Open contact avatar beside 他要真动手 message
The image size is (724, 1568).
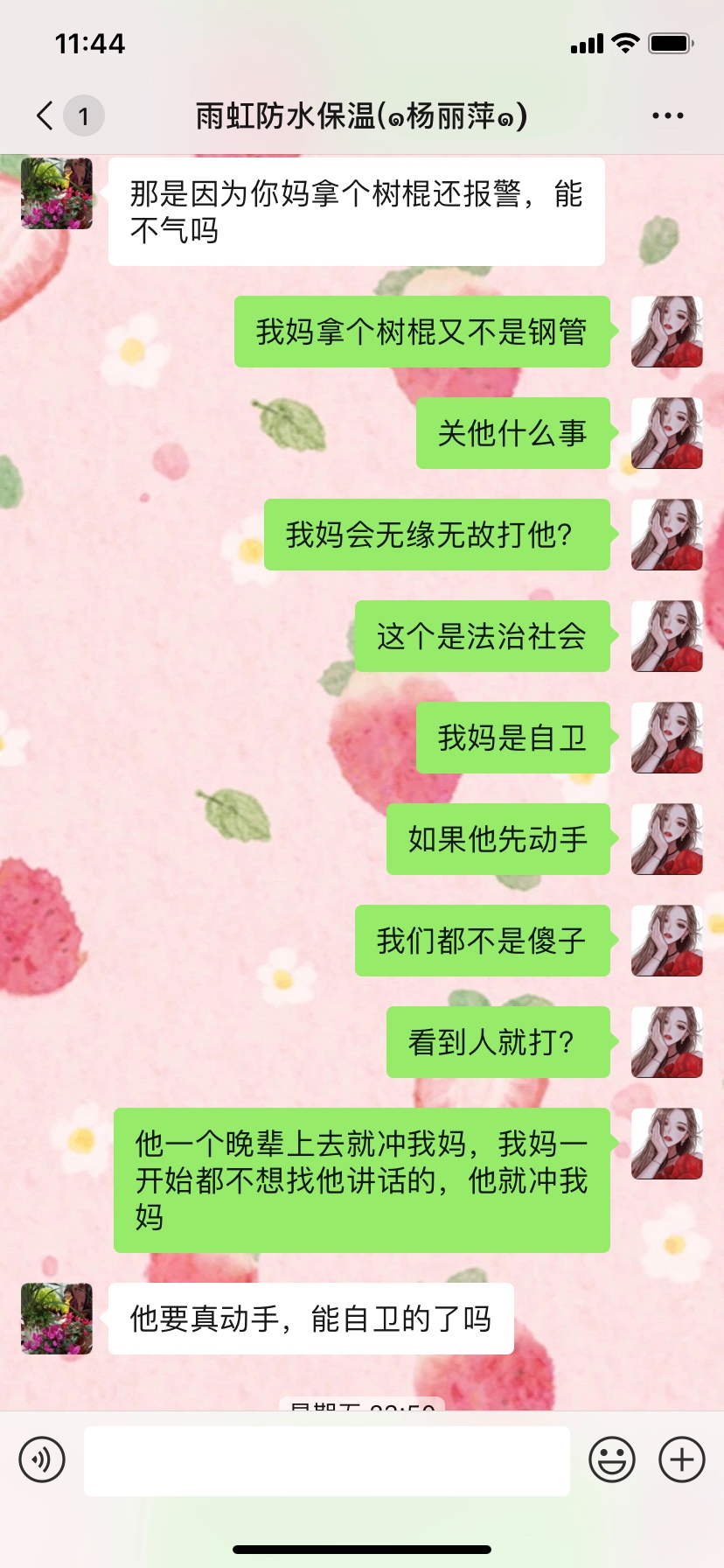coord(57,1319)
